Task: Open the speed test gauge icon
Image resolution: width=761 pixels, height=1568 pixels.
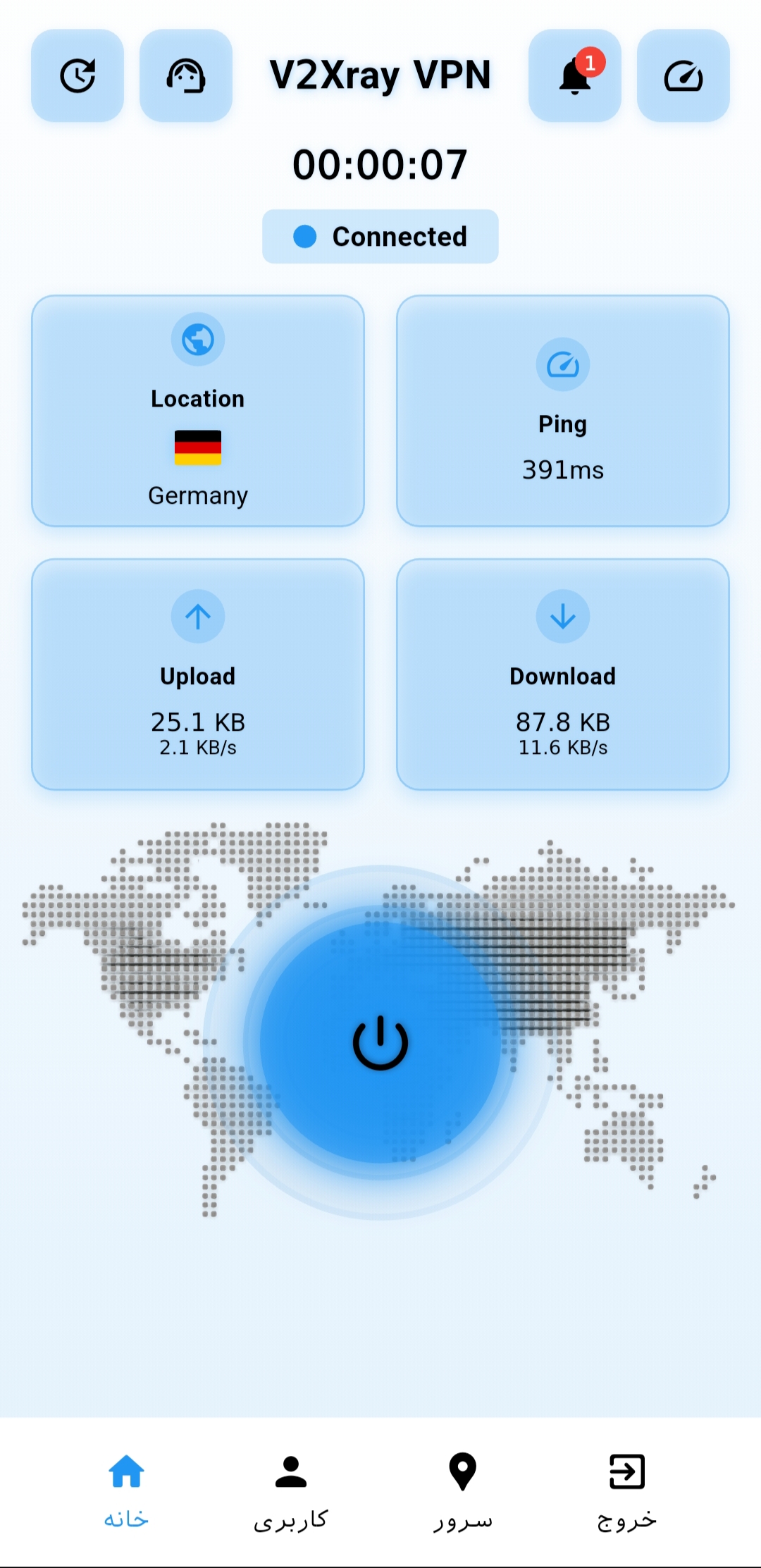Action: 683,75
